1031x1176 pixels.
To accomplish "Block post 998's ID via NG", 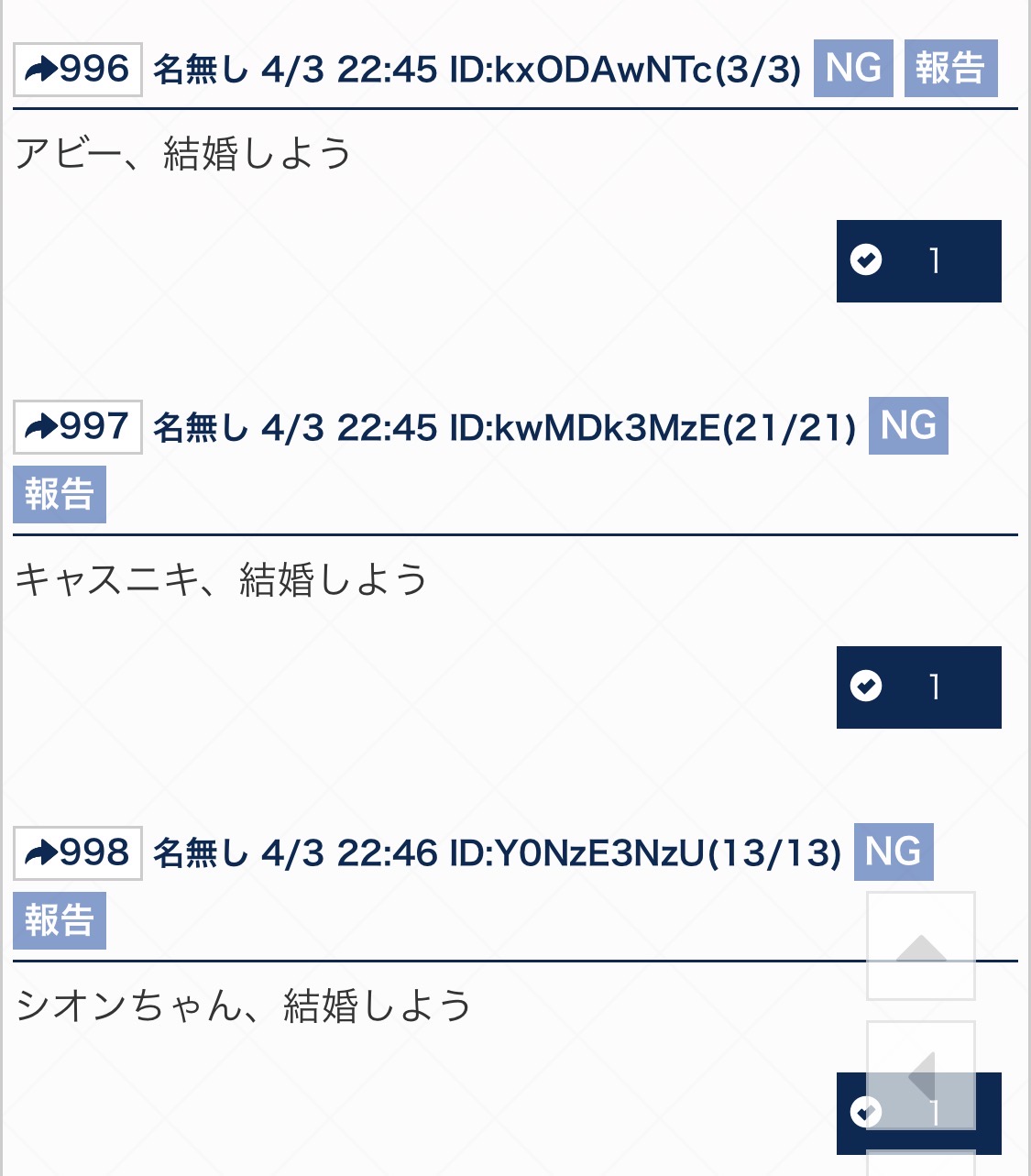I will point(894,852).
